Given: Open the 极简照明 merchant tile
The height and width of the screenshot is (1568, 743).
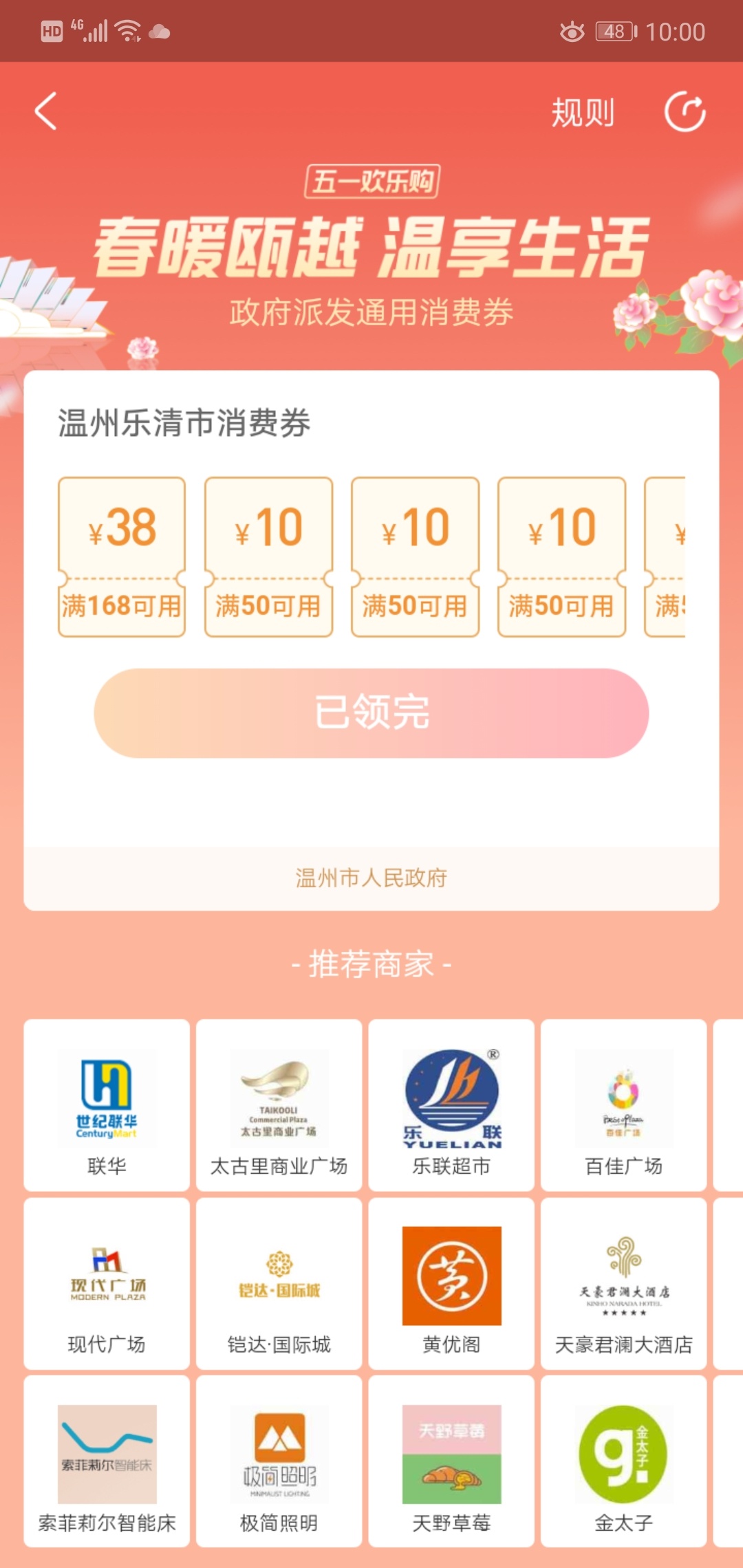Looking at the screenshot, I should pos(279,1461).
